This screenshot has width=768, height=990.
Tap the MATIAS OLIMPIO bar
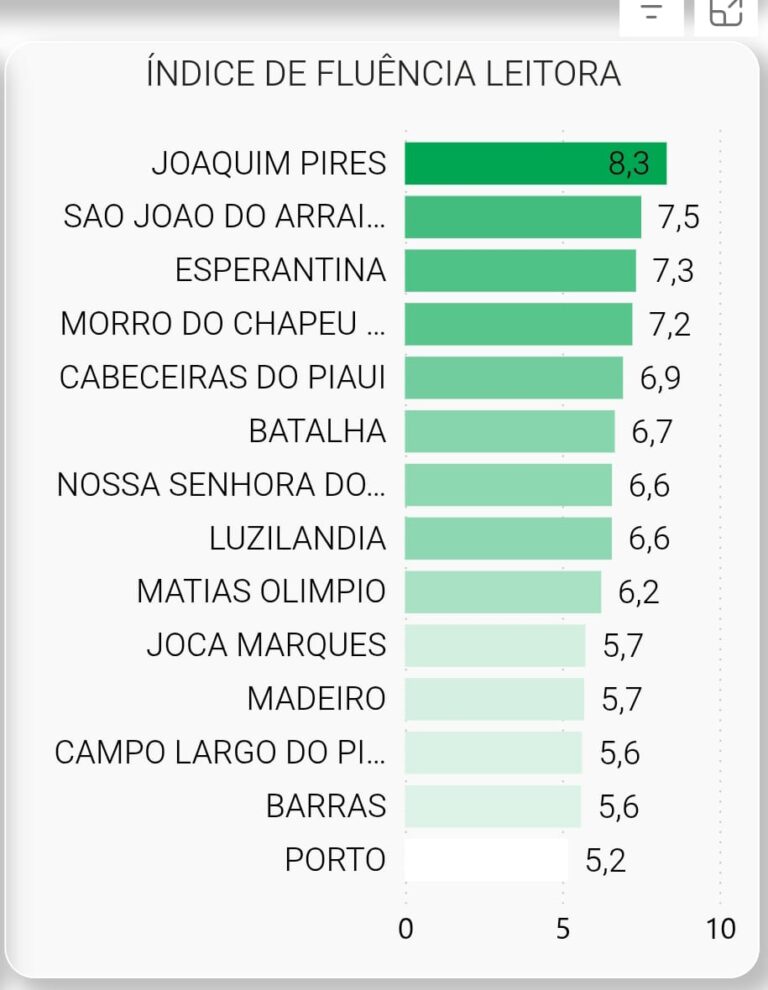tap(502, 592)
